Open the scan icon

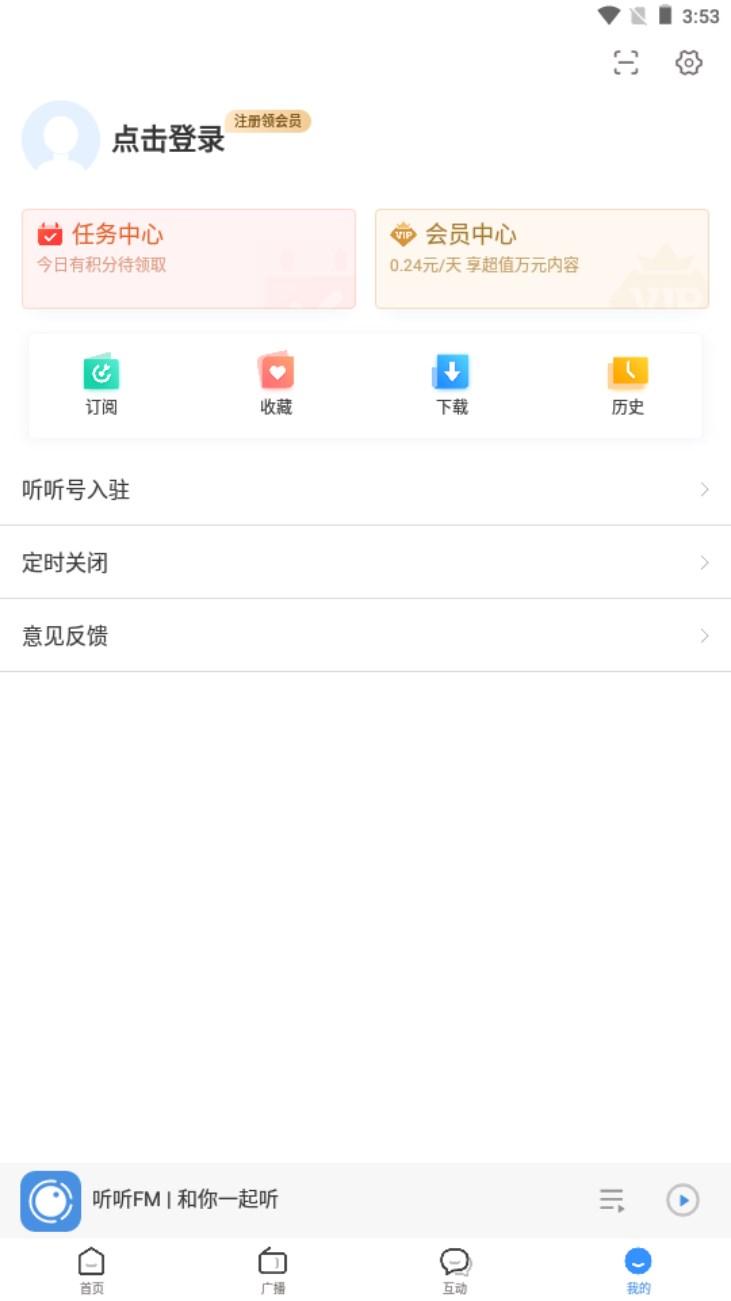626,63
